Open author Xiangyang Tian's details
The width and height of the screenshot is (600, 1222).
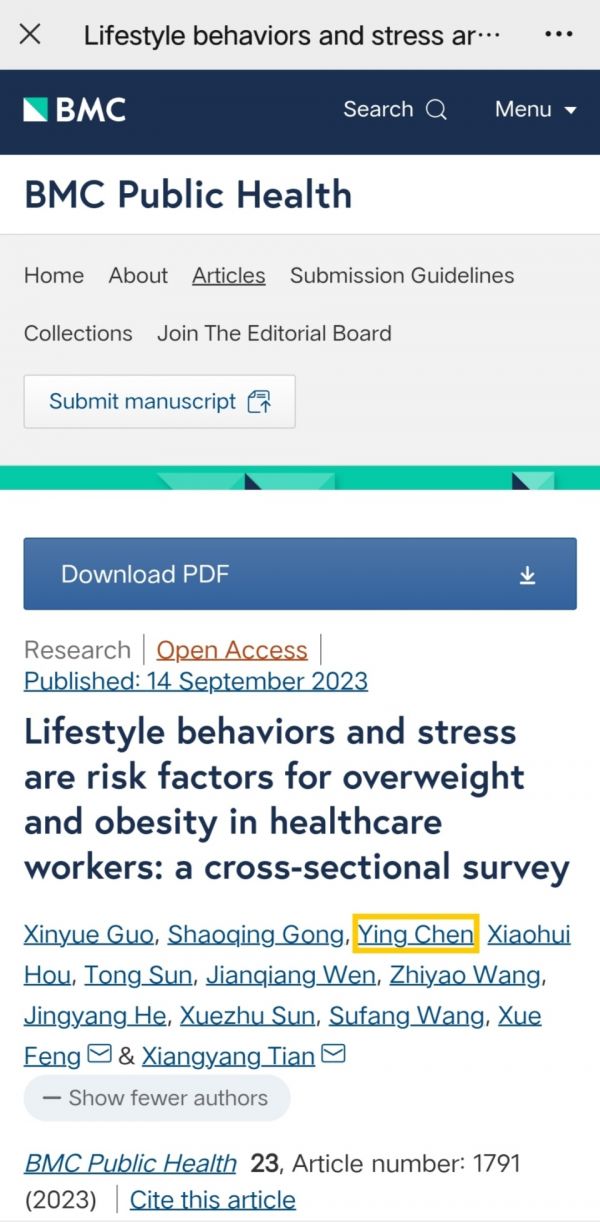(x=228, y=1055)
